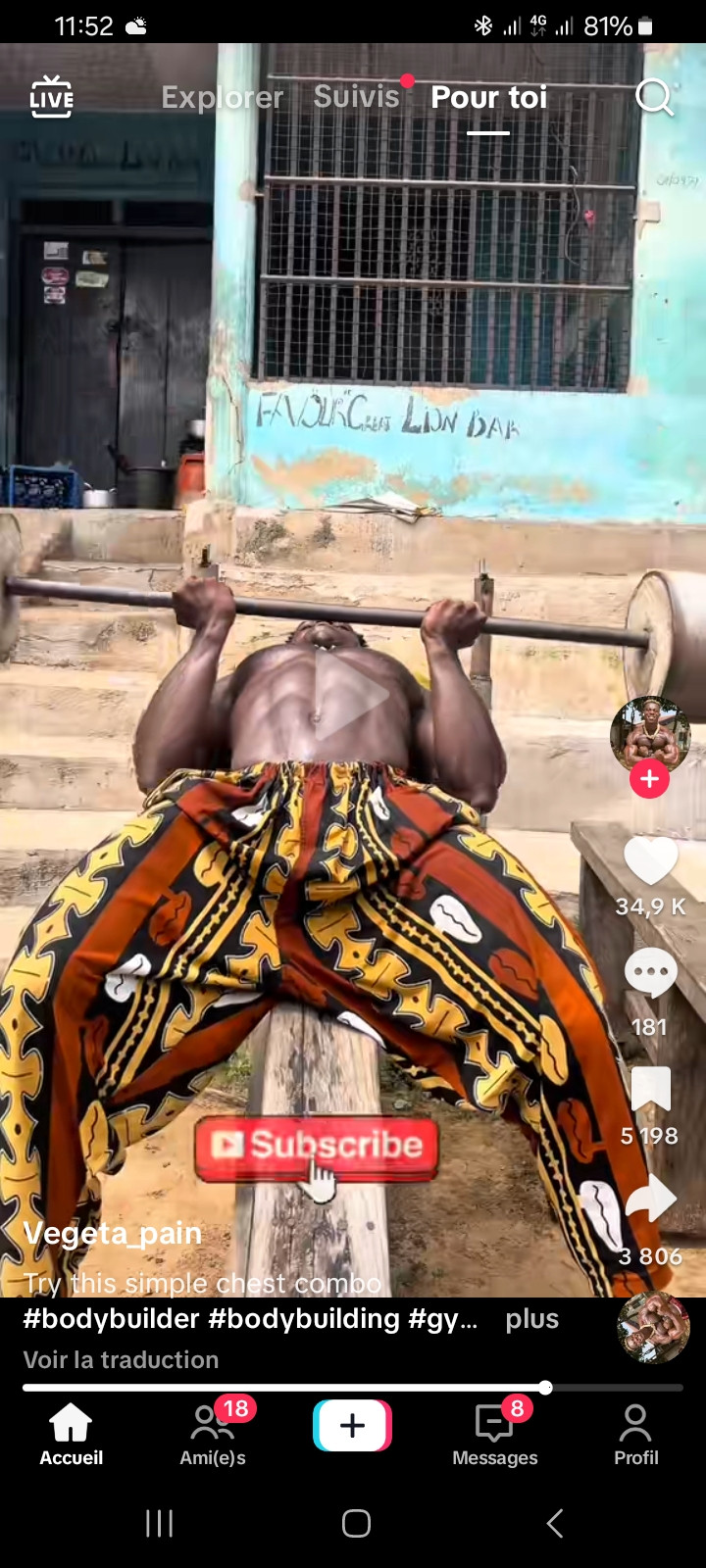Bookmark this video
706x1568 pixels.
650,1090
